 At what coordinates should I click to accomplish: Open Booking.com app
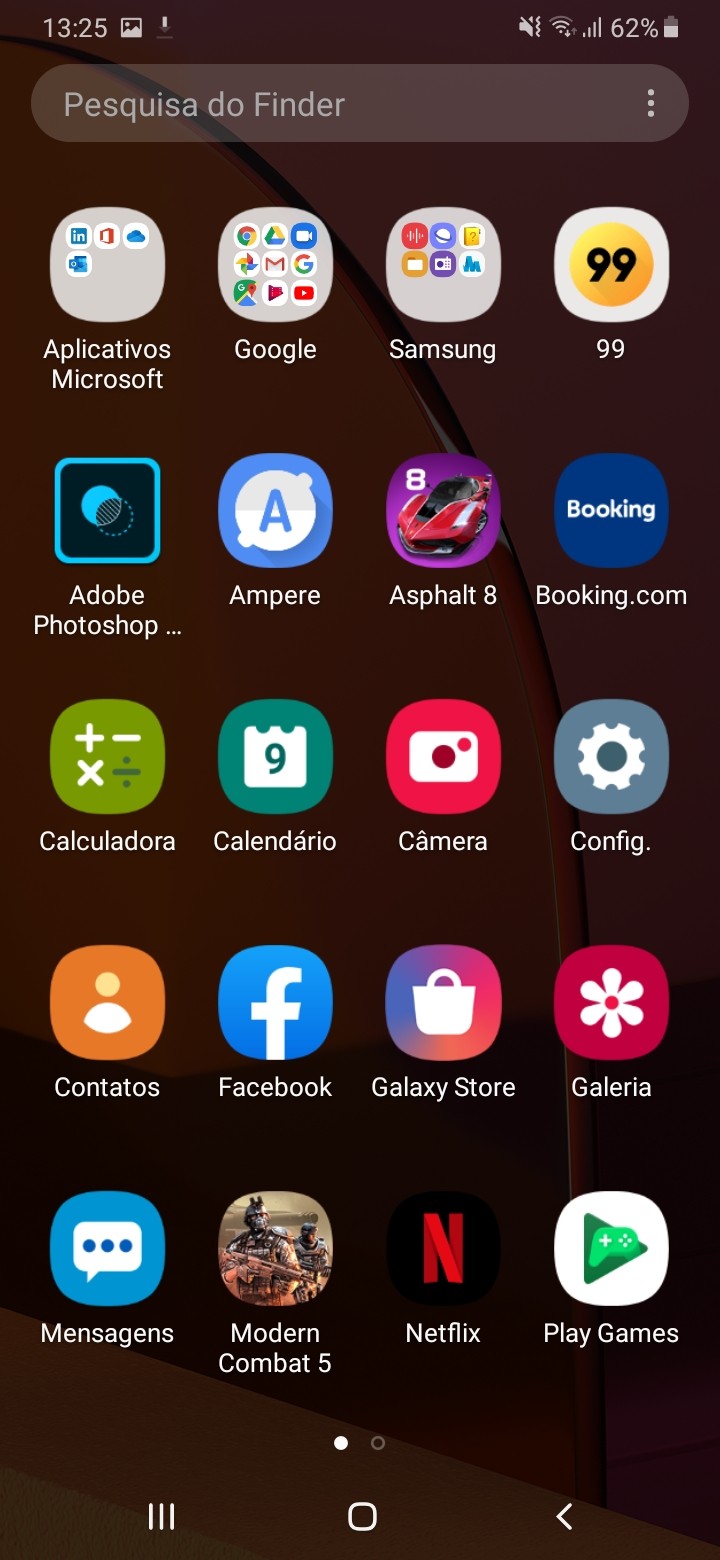coord(611,511)
